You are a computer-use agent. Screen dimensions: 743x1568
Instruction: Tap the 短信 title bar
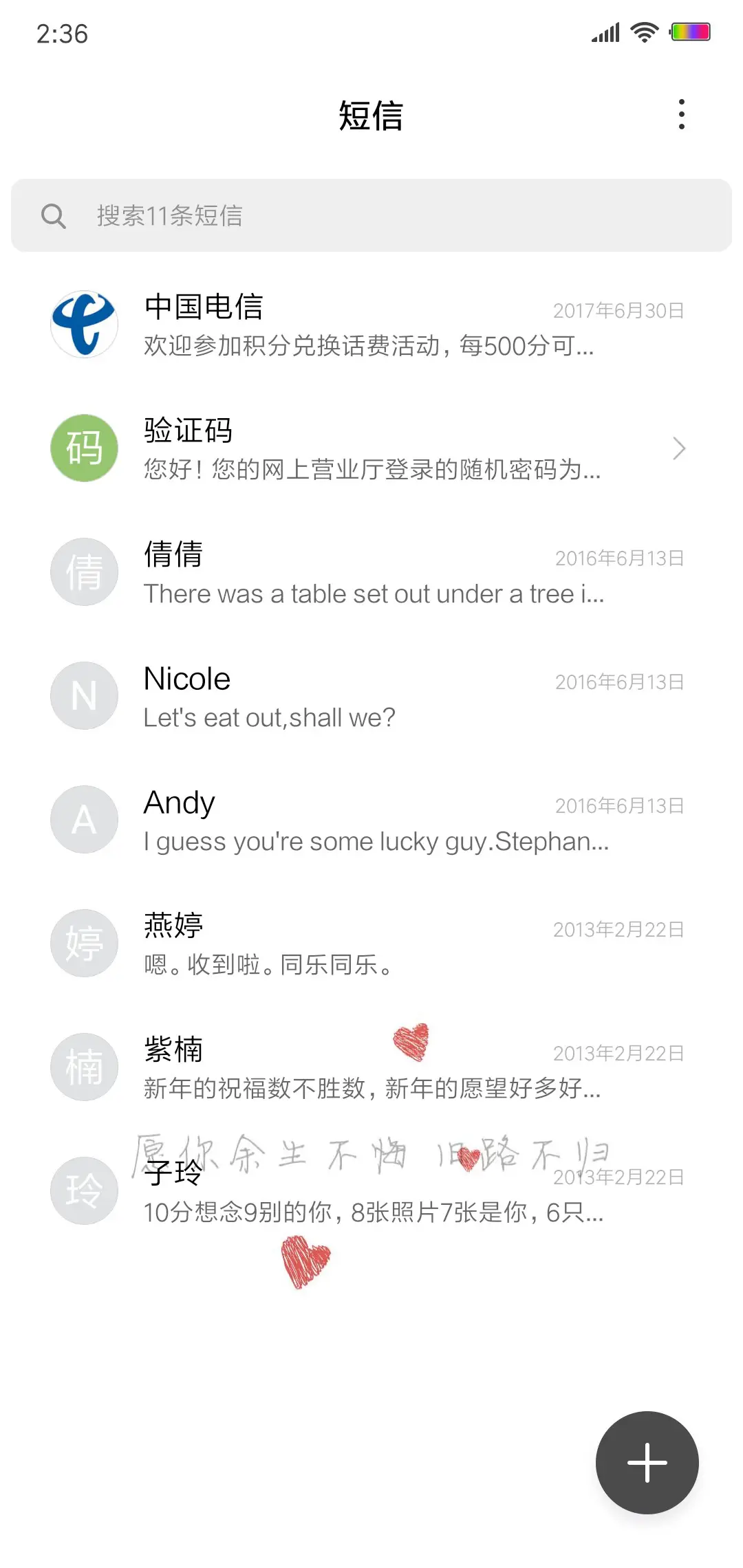pyautogui.click(x=371, y=116)
